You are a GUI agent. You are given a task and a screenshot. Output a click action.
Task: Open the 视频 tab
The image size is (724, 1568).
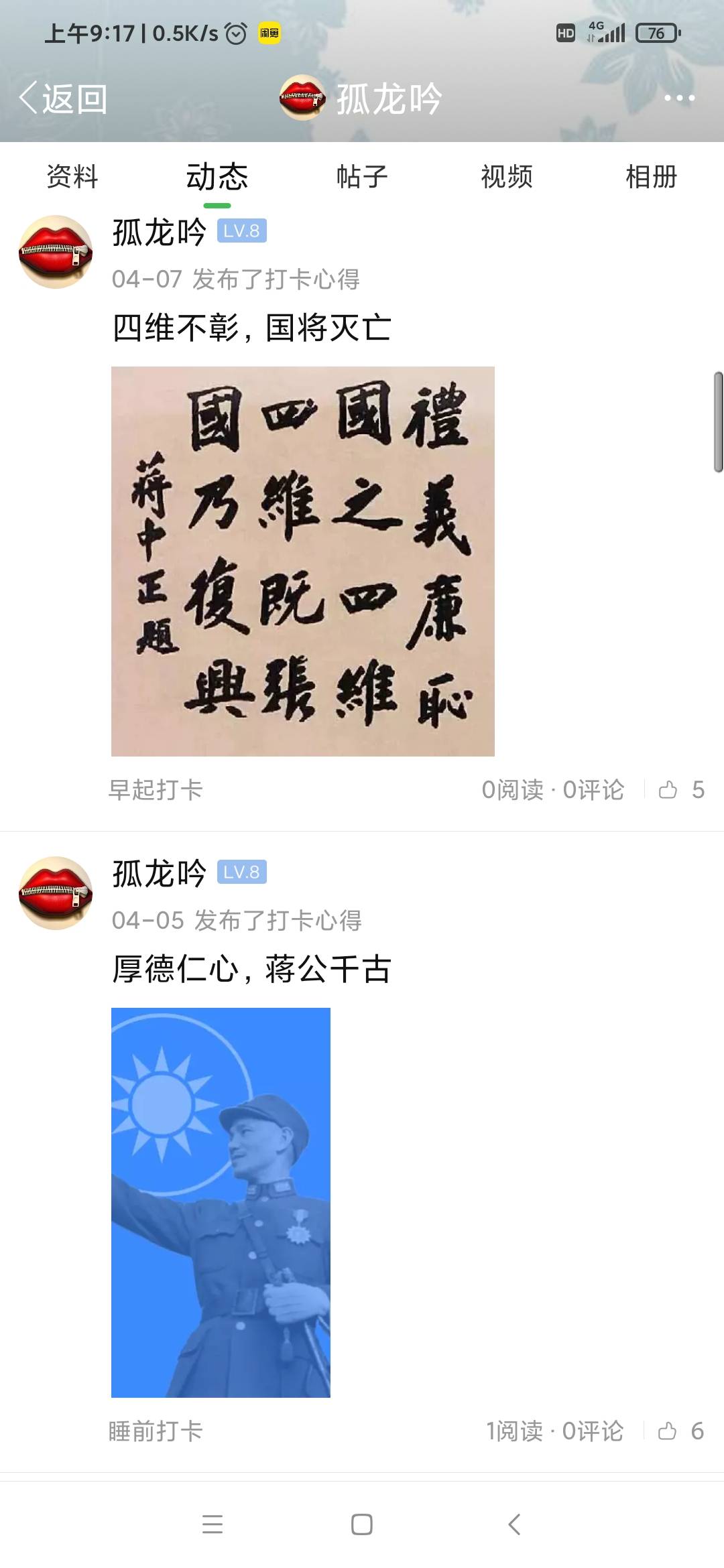pos(507,177)
